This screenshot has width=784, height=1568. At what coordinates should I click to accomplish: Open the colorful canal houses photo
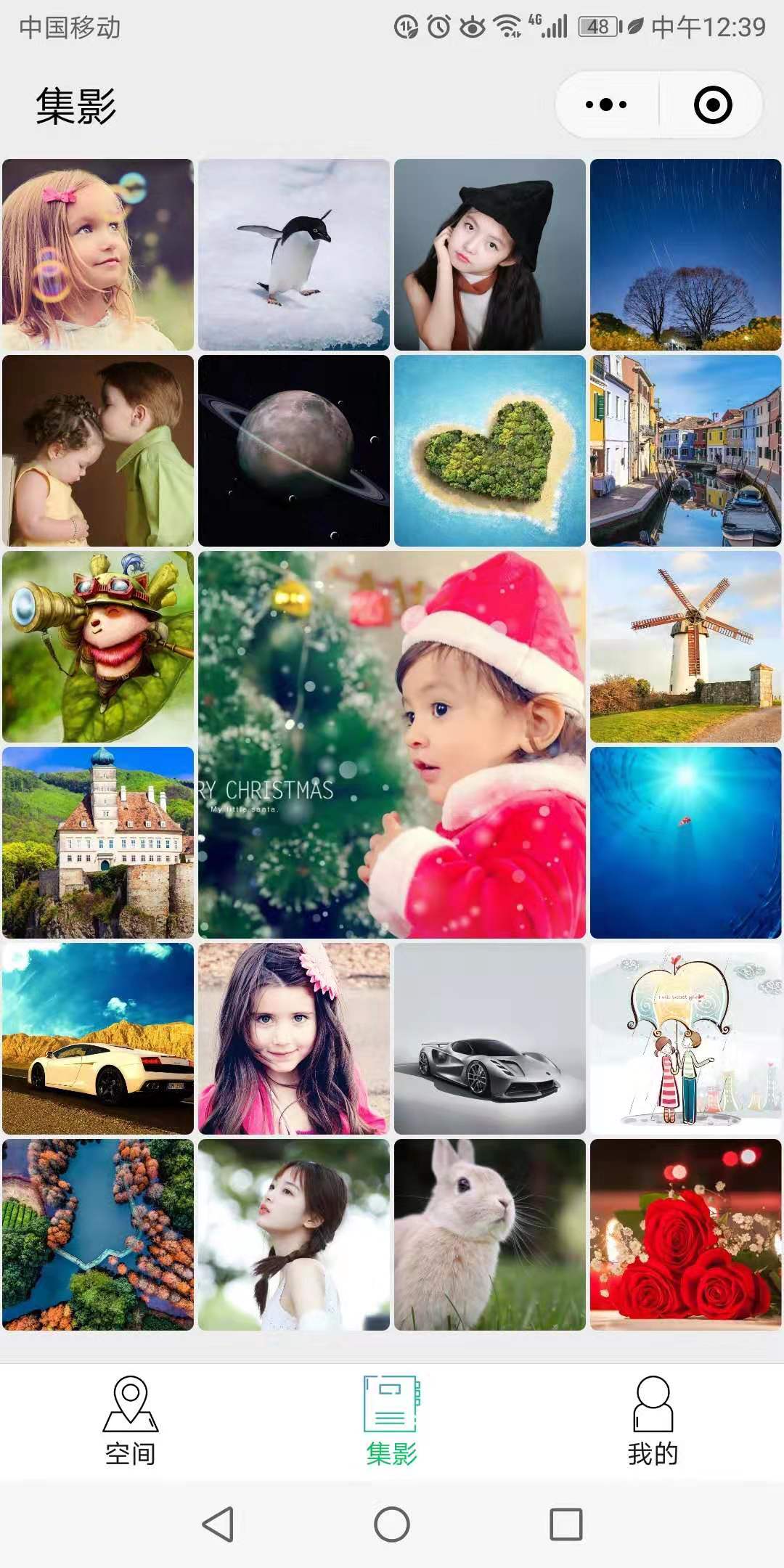[685, 451]
